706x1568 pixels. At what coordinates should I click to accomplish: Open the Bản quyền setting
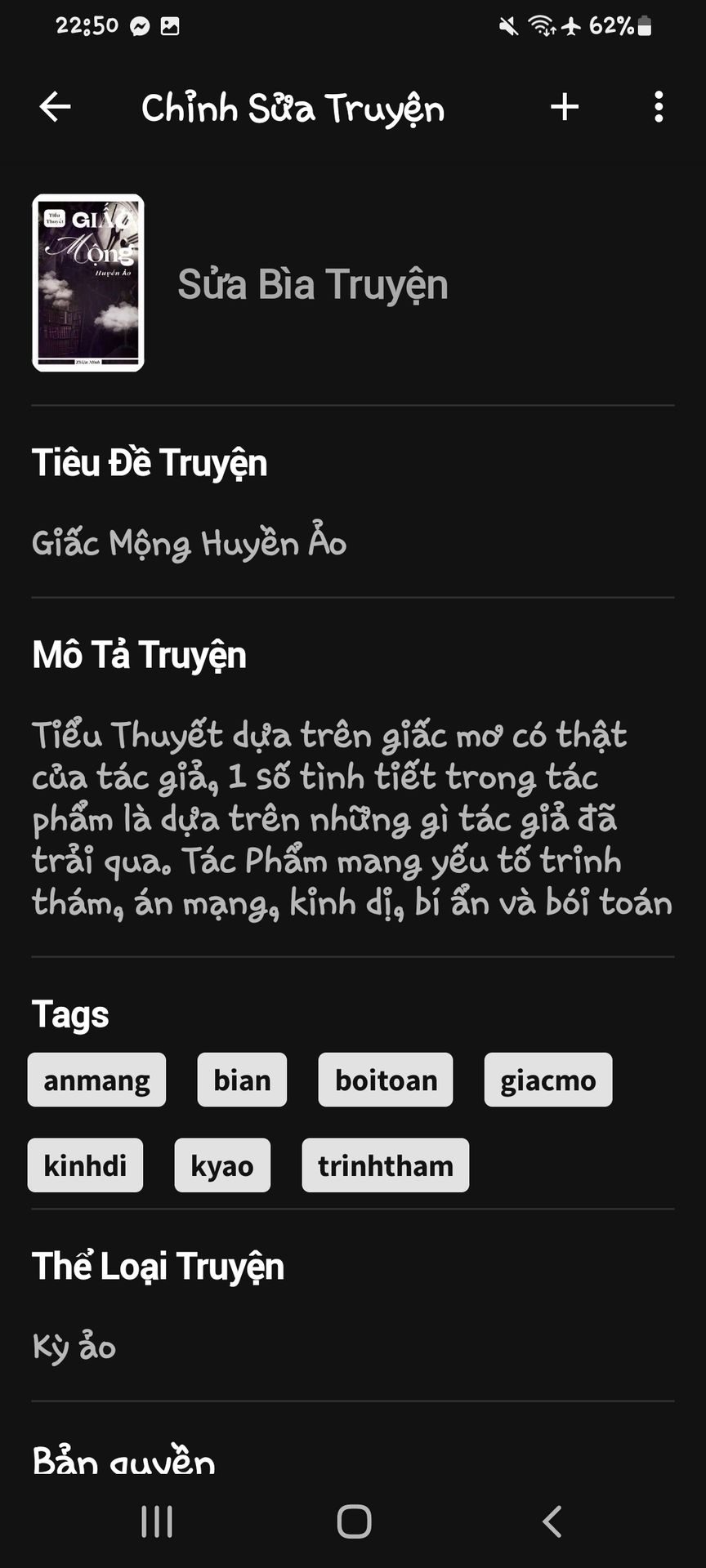point(124,1461)
